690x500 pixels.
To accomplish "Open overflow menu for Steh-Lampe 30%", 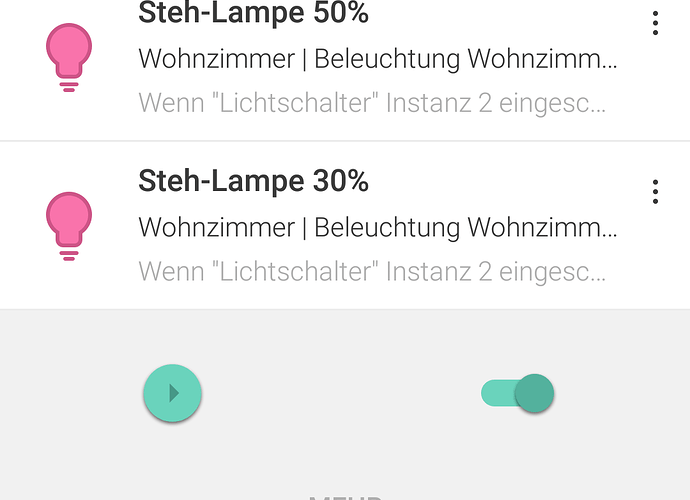I will (655, 191).
